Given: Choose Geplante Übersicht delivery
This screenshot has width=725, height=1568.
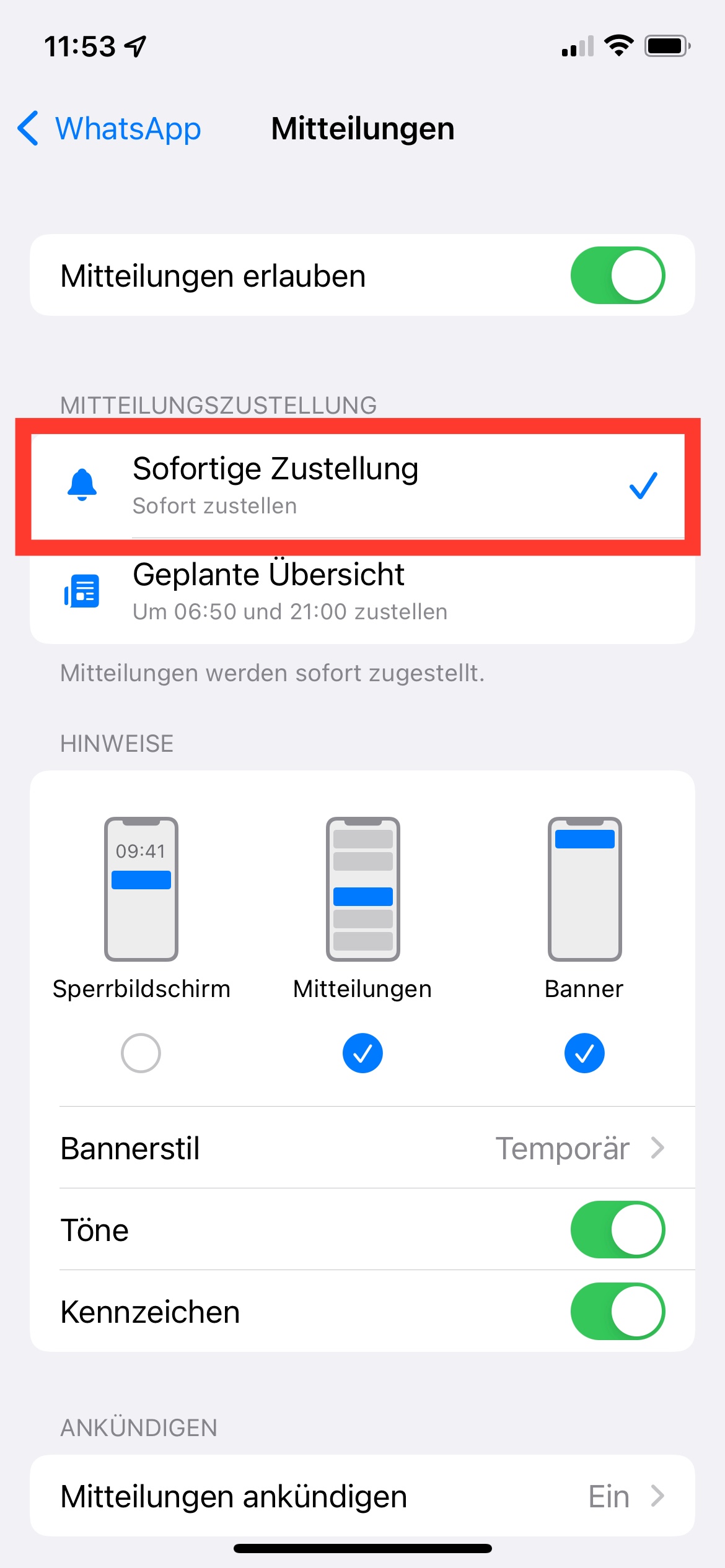Looking at the screenshot, I should pyautogui.click(x=362, y=591).
